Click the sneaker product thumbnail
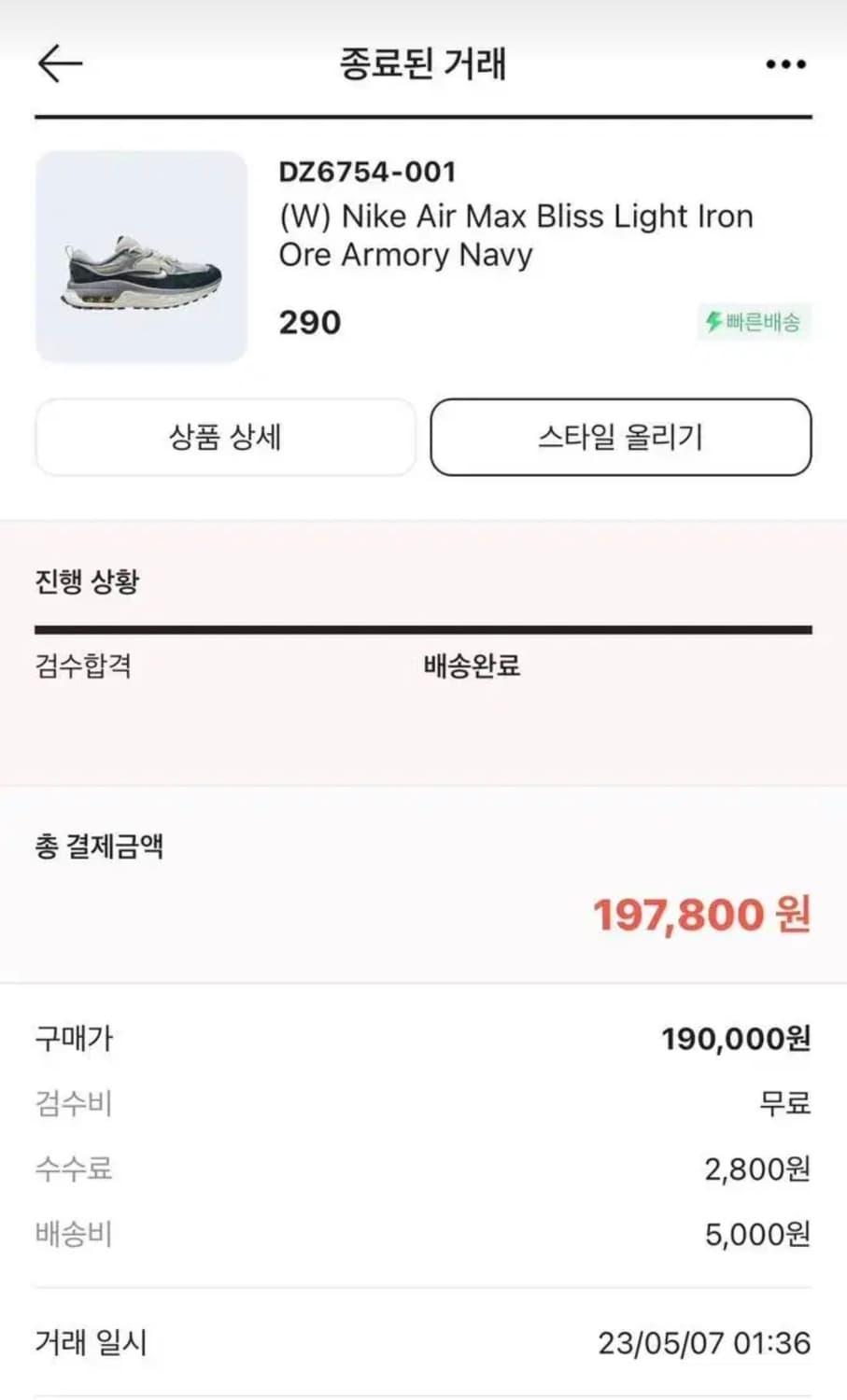The image size is (847, 1400). pyautogui.click(x=140, y=255)
